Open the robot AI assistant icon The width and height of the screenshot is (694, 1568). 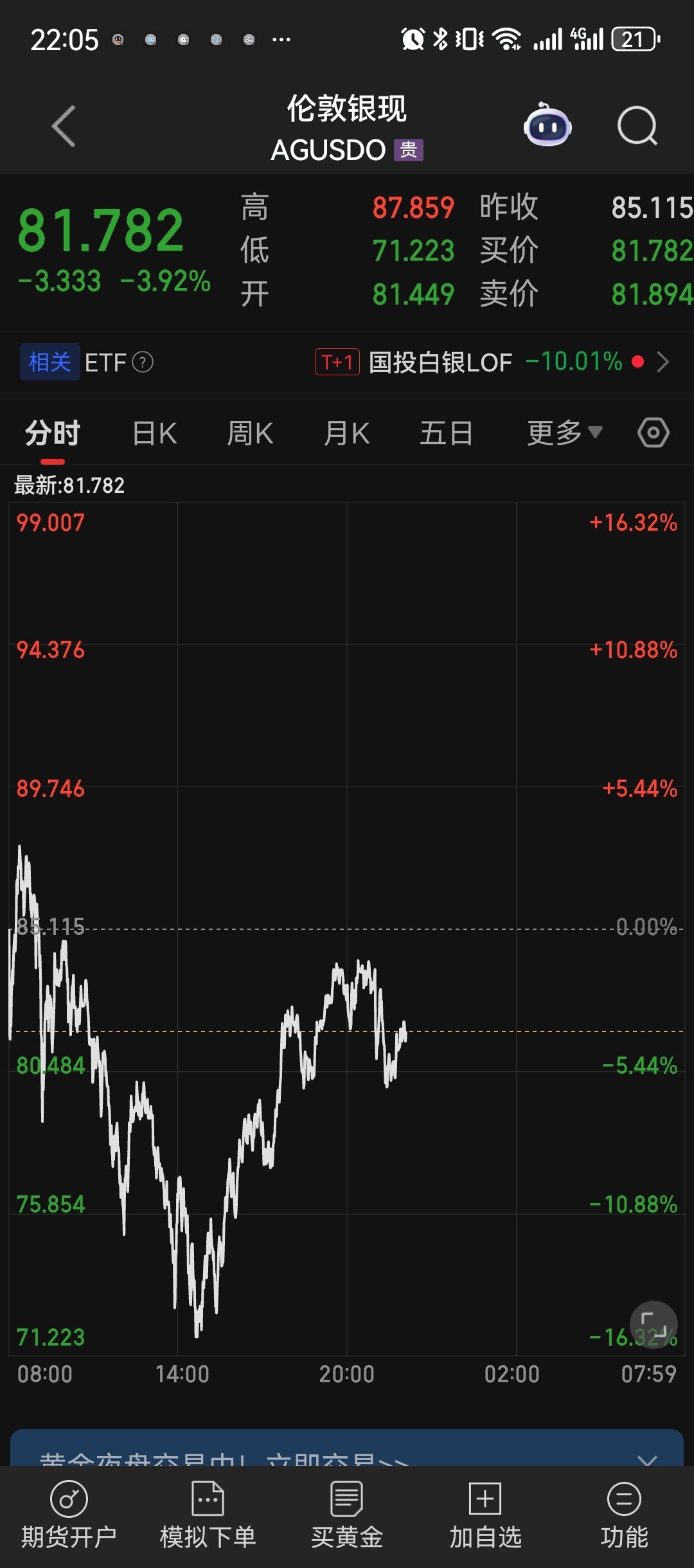click(x=547, y=126)
